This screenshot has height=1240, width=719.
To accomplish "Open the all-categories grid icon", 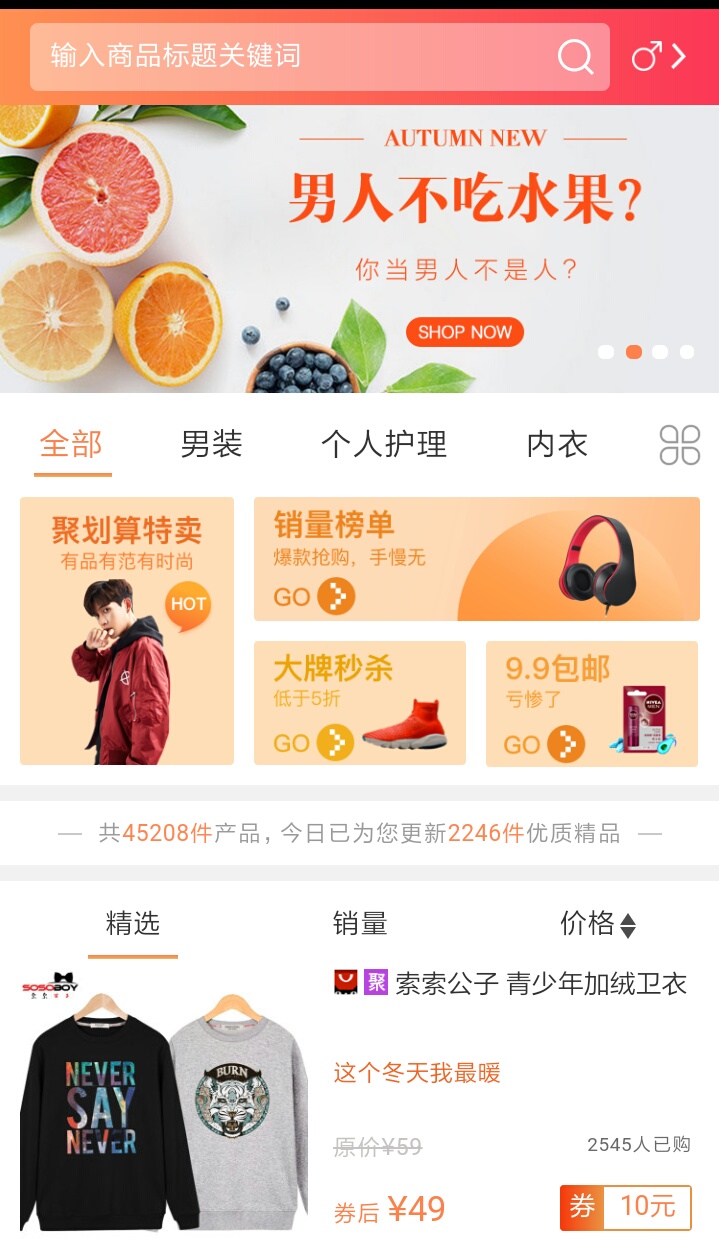I will point(680,445).
